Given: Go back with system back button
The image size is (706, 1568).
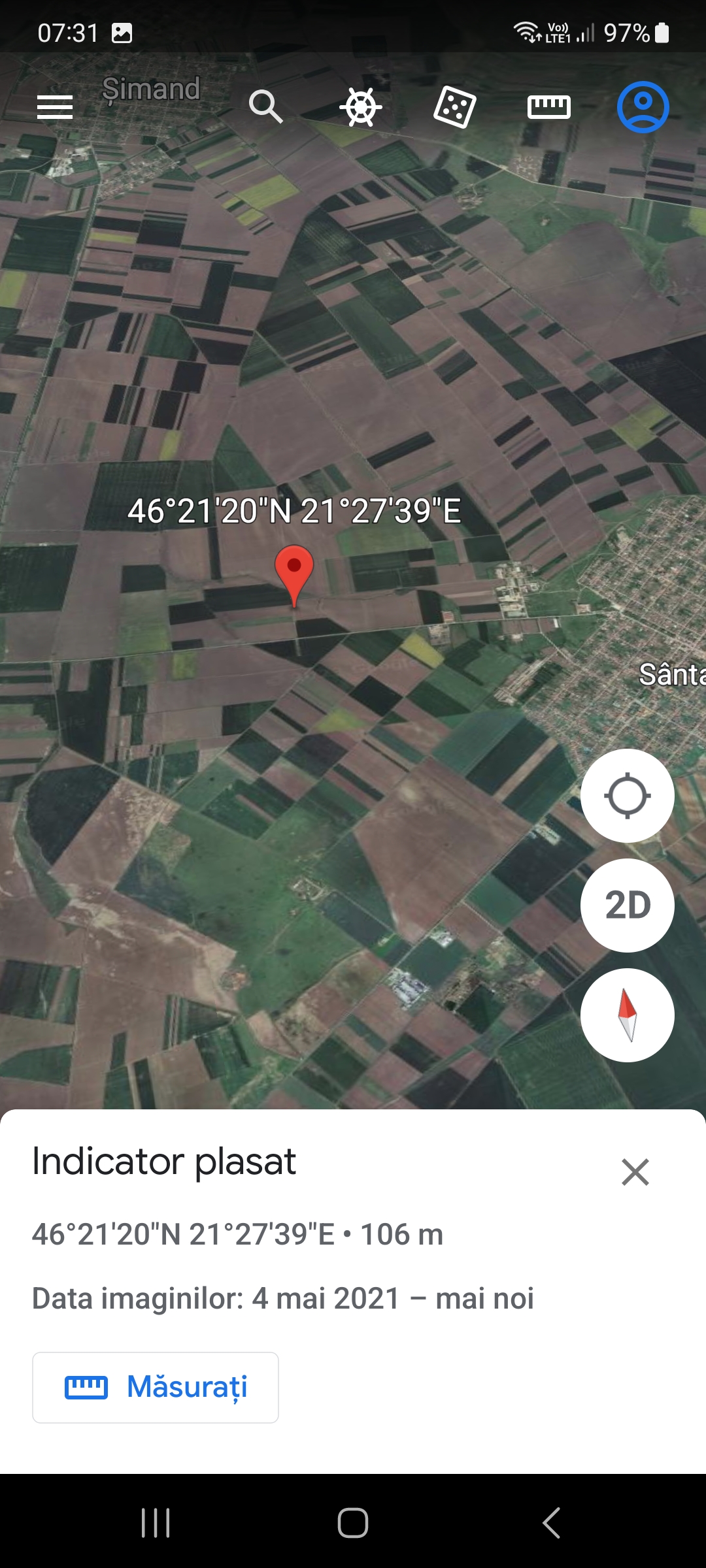Looking at the screenshot, I should click(551, 1523).
